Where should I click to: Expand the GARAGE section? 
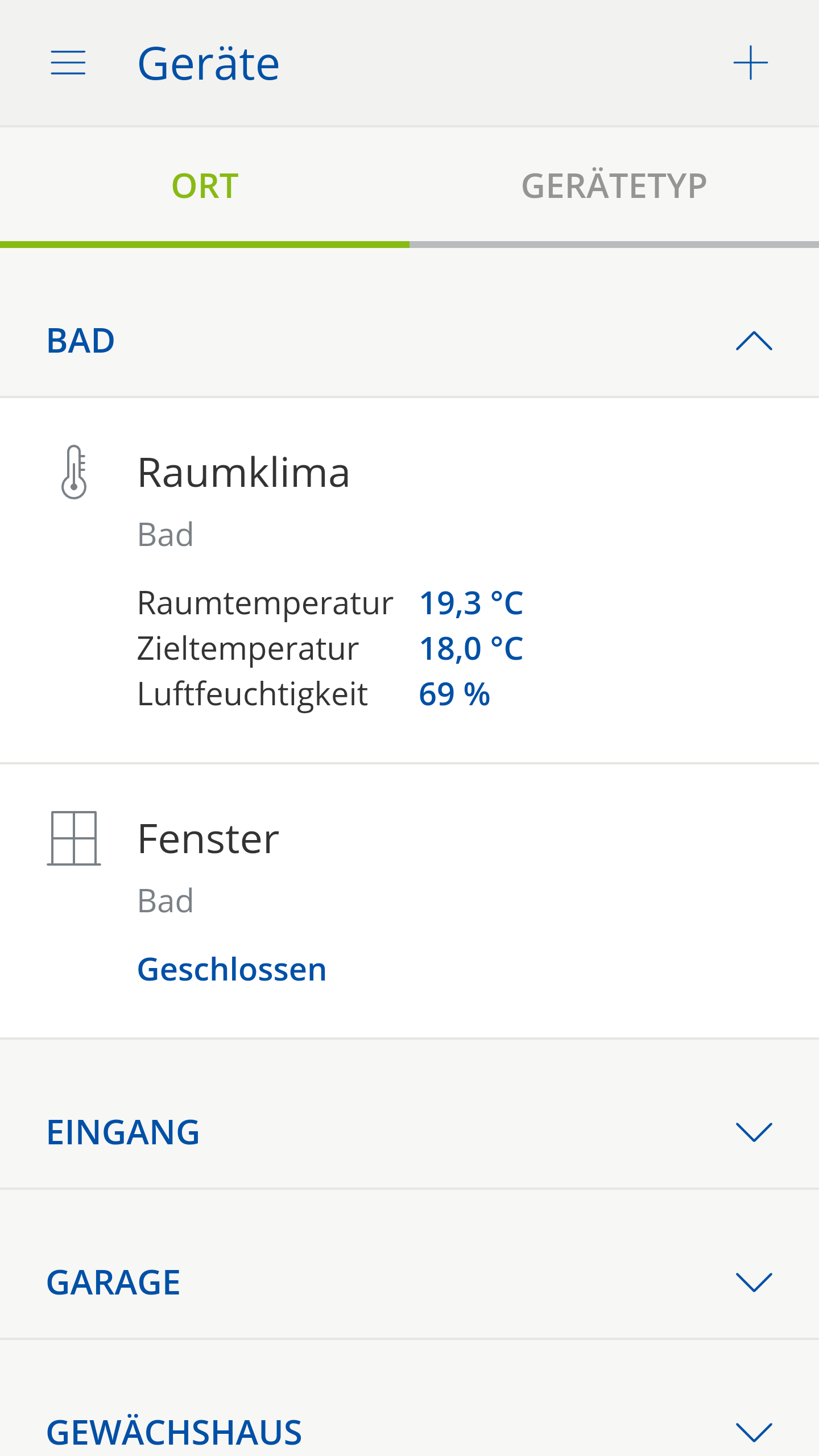(x=409, y=1282)
